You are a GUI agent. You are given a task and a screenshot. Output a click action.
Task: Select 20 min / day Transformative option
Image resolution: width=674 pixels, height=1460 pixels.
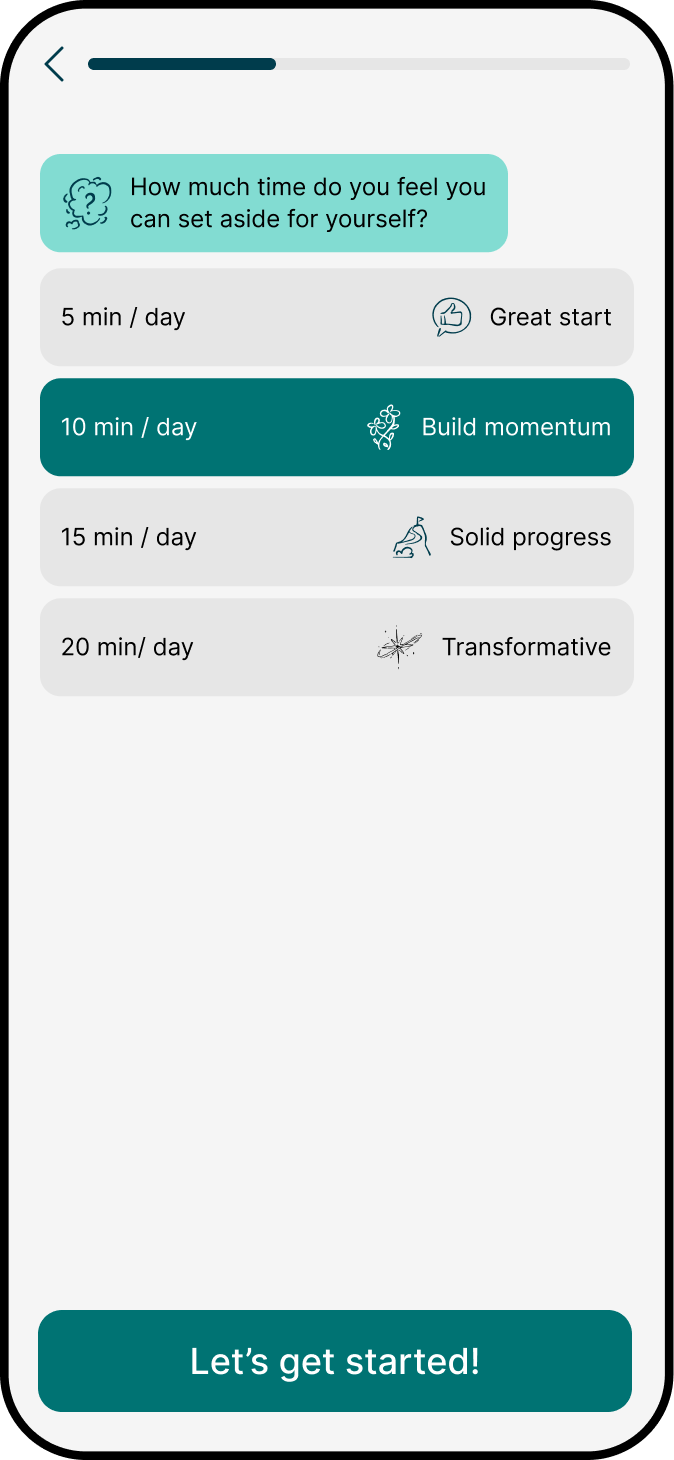click(x=336, y=647)
